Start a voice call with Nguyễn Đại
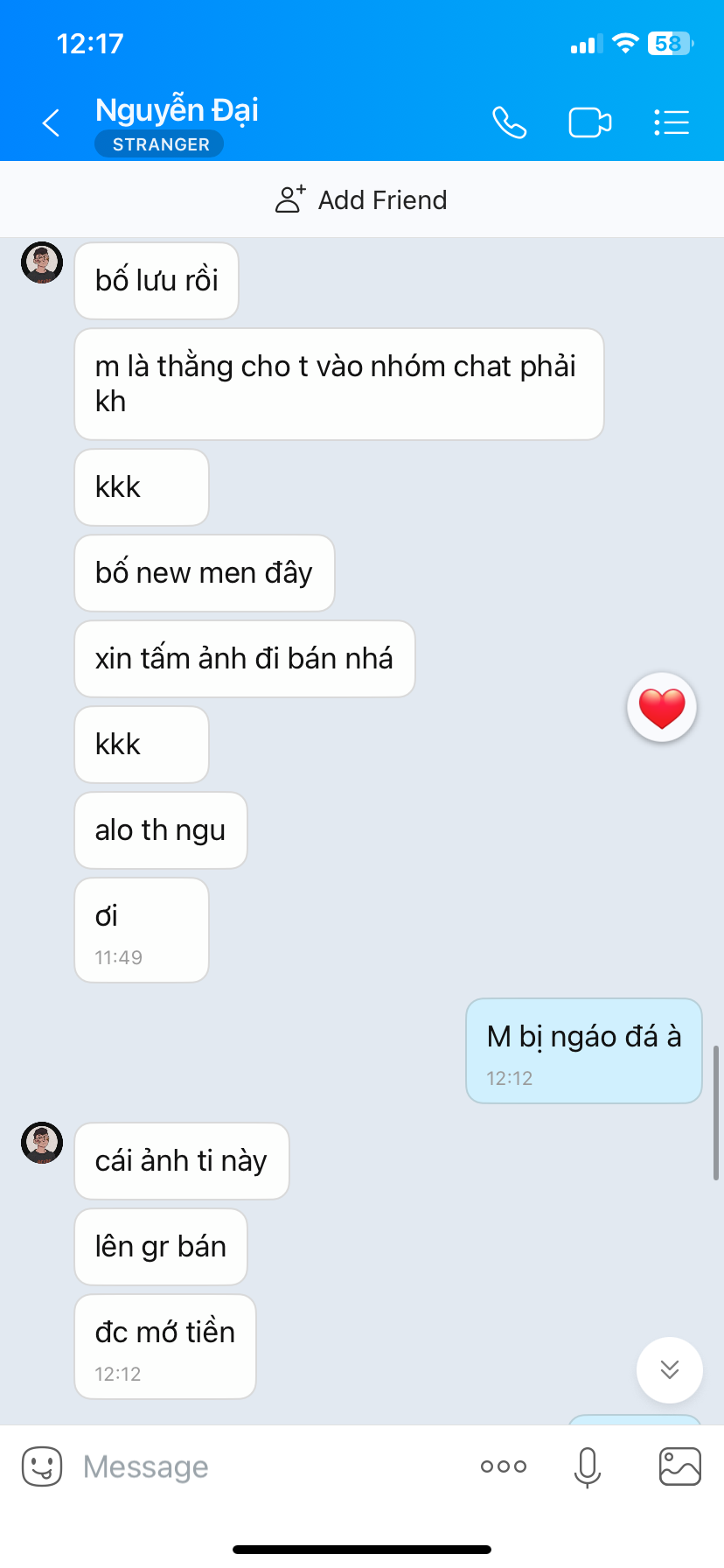 509,123
